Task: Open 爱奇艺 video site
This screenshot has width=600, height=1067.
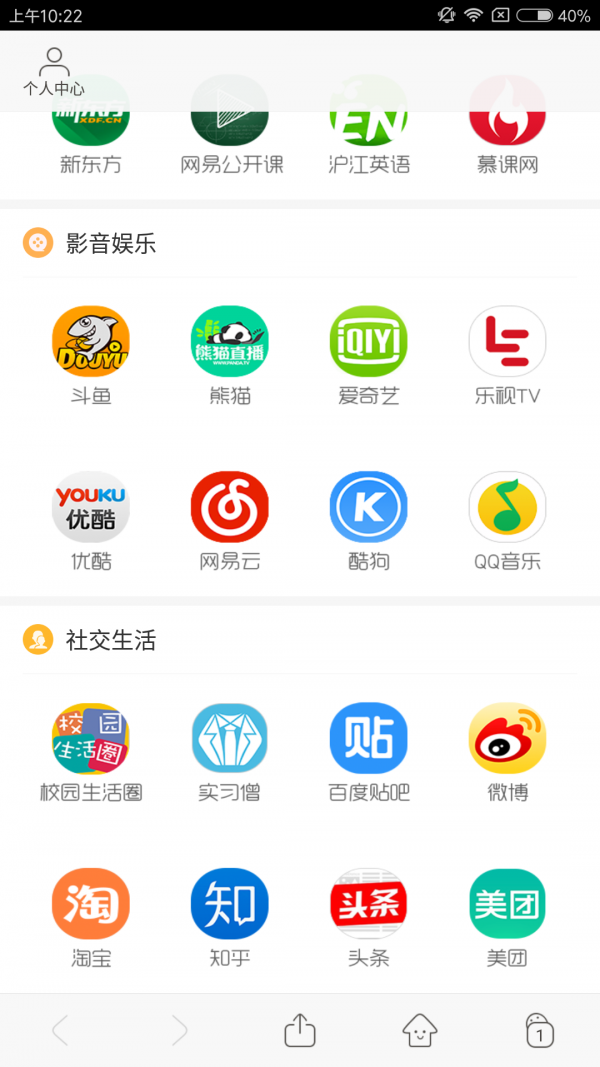Action: click(369, 343)
